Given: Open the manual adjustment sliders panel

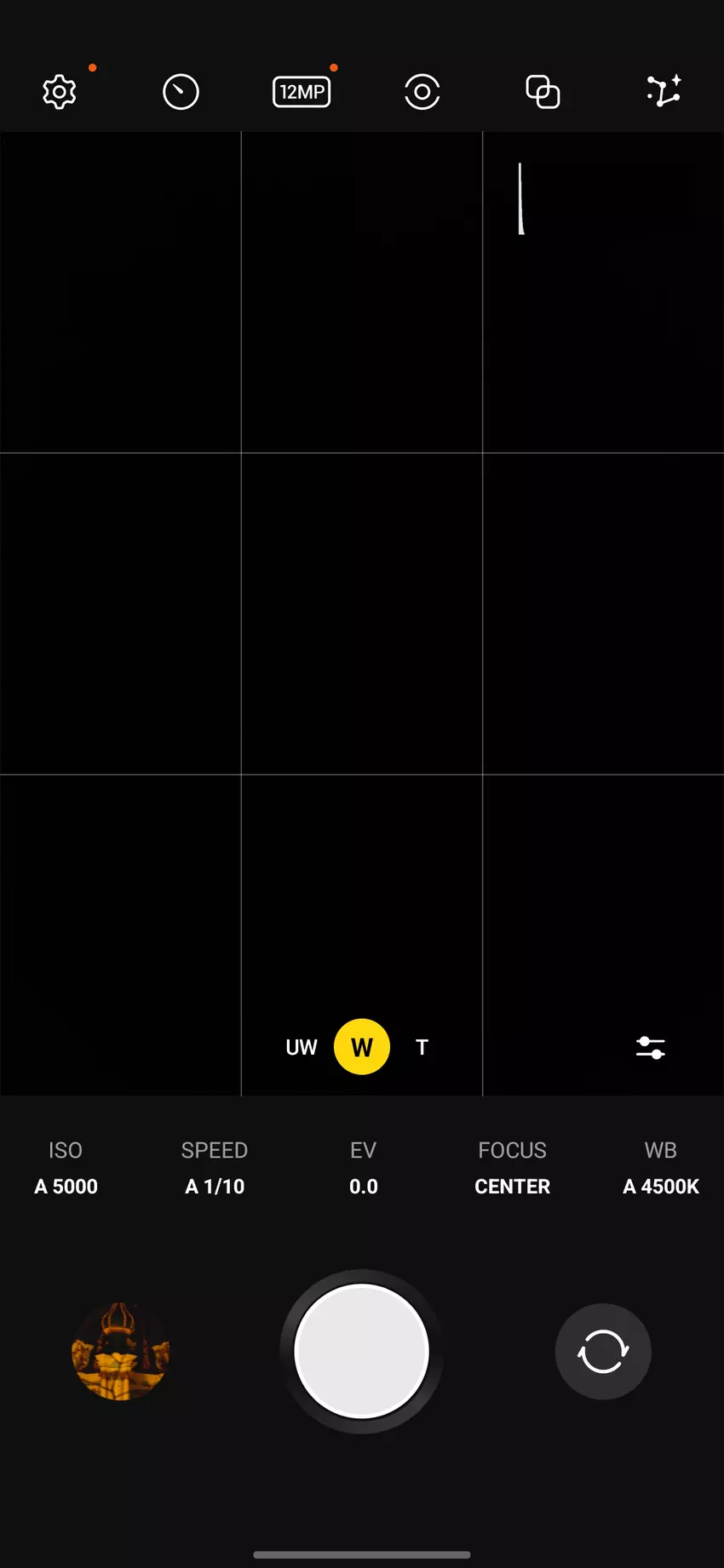Looking at the screenshot, I should point(650,1047).
